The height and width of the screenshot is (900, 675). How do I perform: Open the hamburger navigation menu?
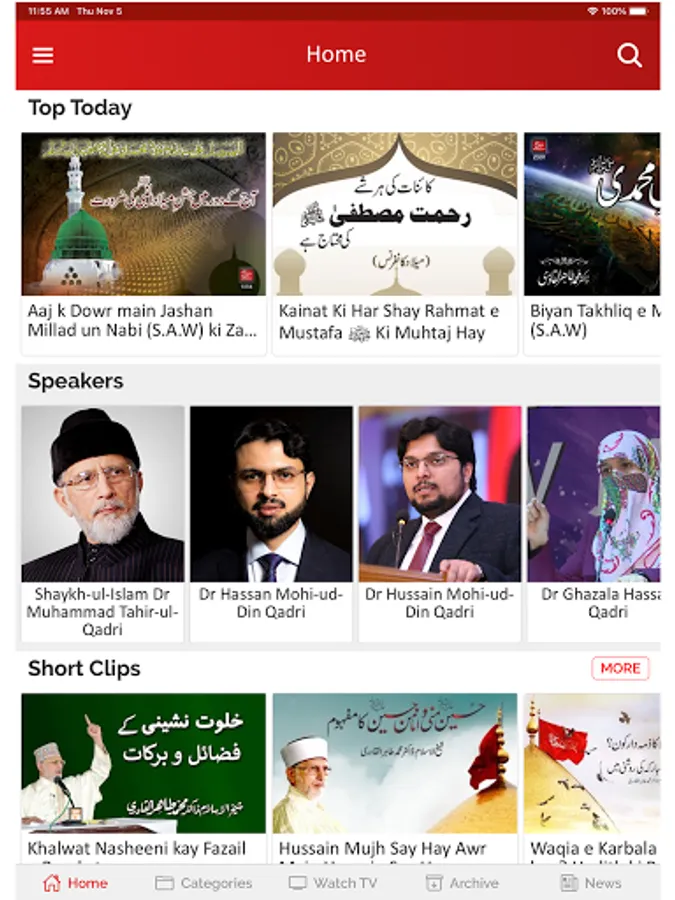pos(43,55)
